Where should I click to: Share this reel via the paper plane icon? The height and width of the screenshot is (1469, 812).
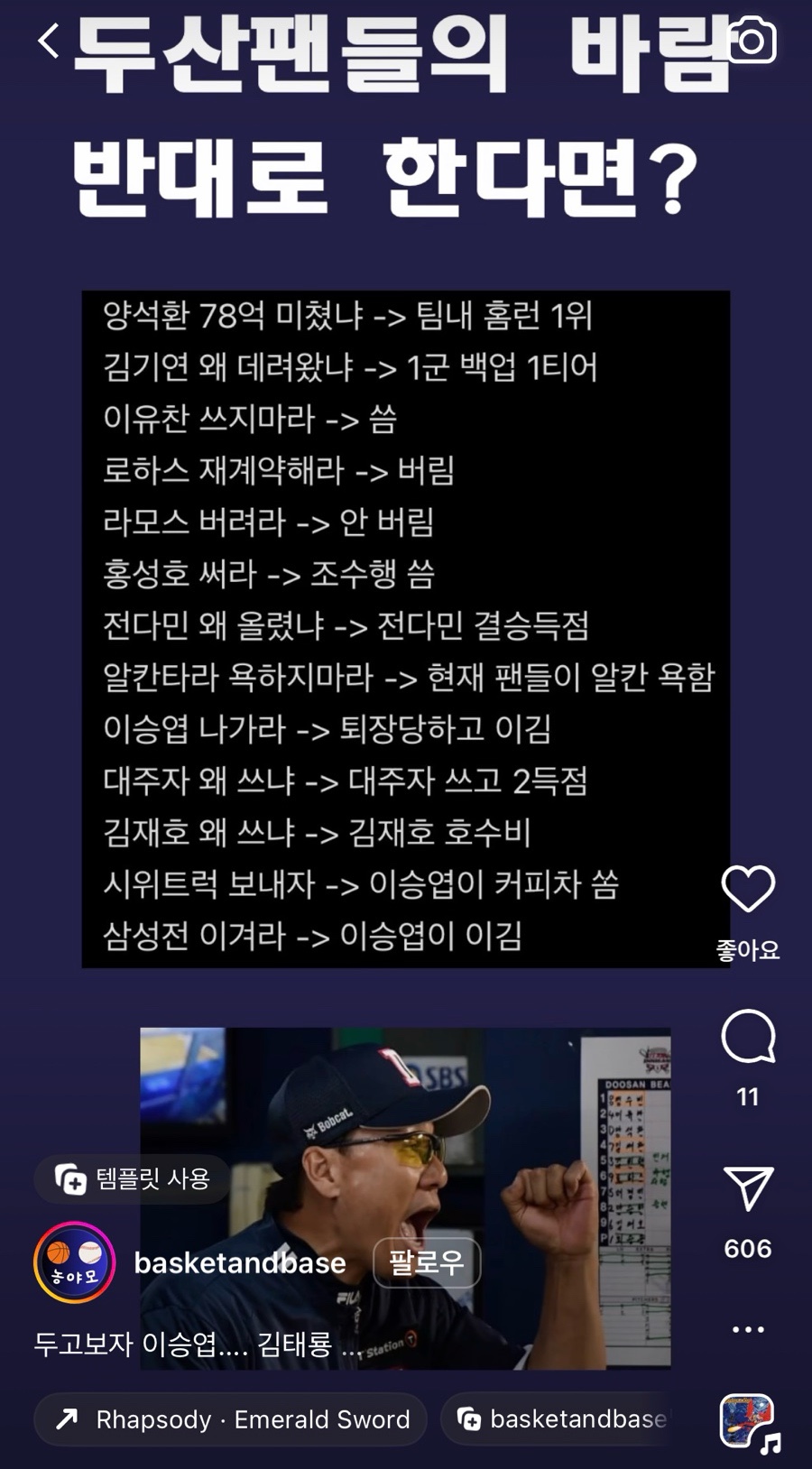(748, 1188)
